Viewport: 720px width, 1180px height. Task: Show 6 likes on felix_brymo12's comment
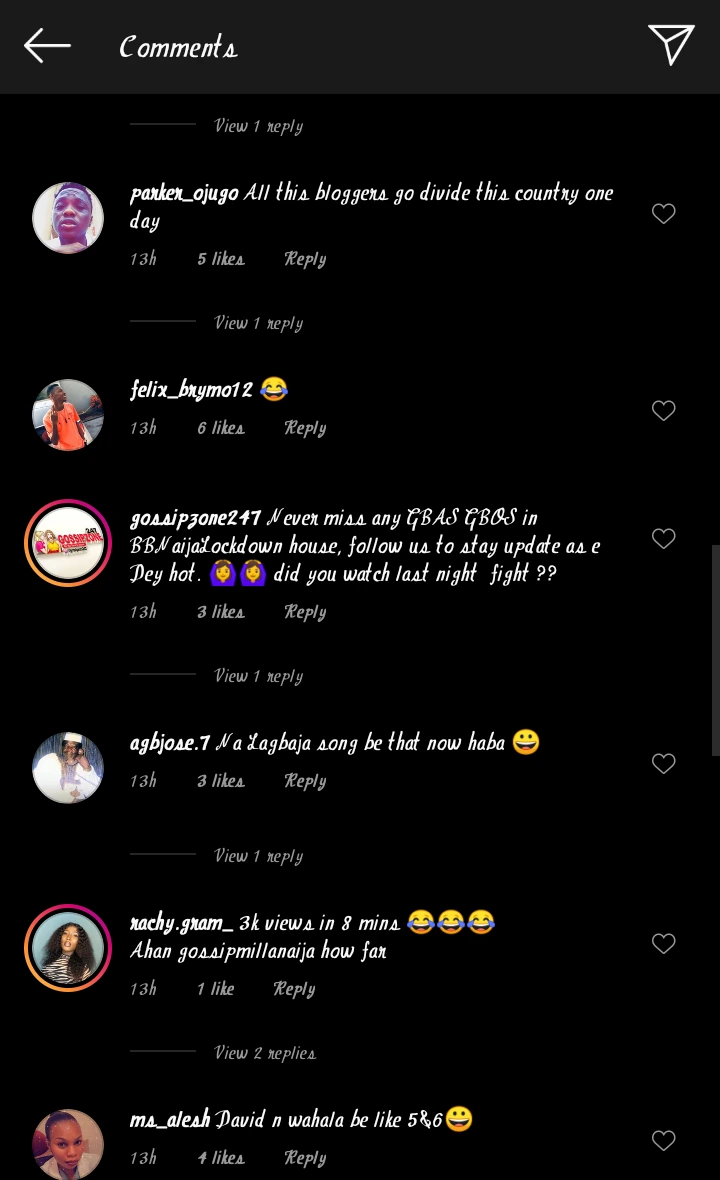(220, 427)
